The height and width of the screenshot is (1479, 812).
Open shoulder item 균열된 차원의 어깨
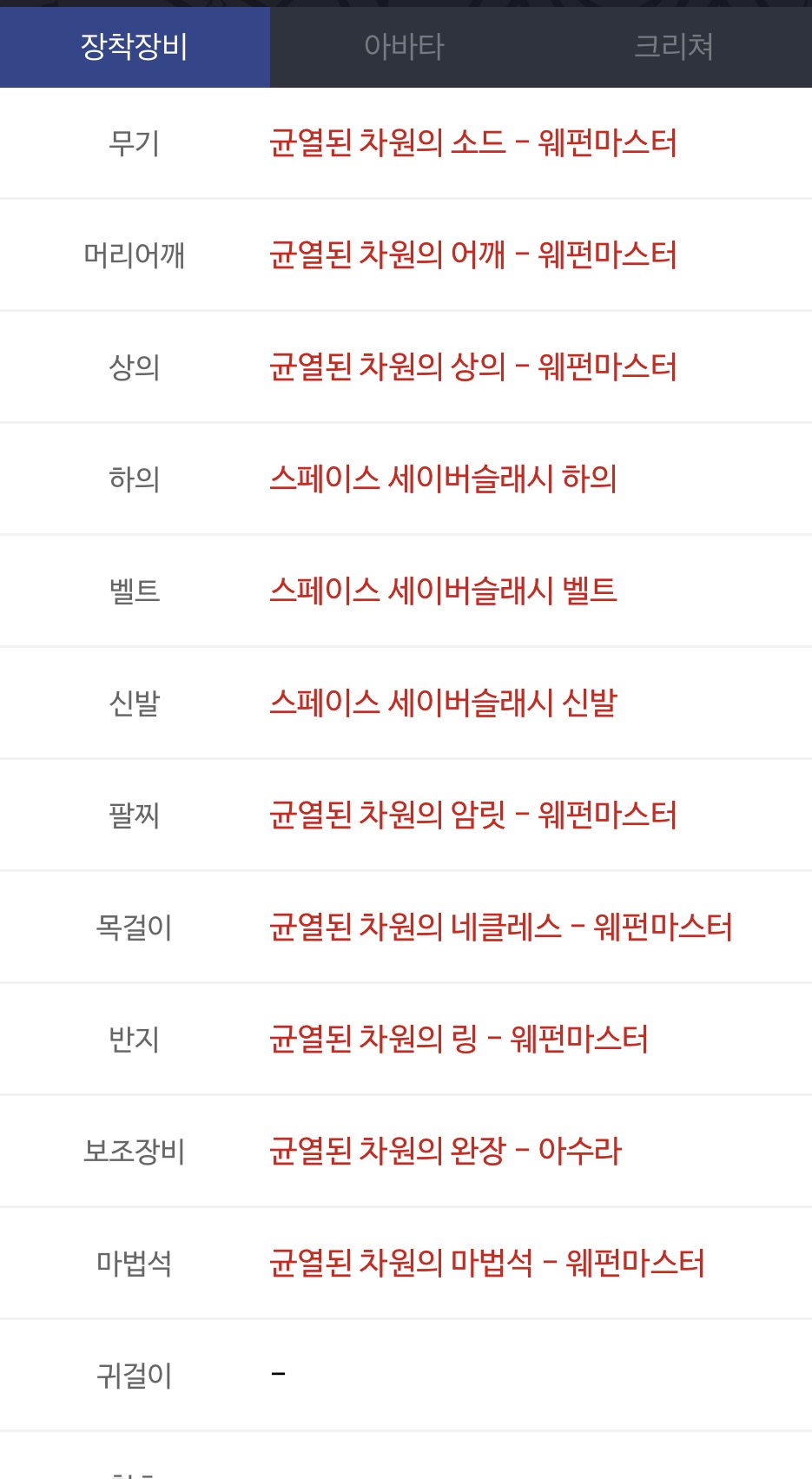pos(472,255)
